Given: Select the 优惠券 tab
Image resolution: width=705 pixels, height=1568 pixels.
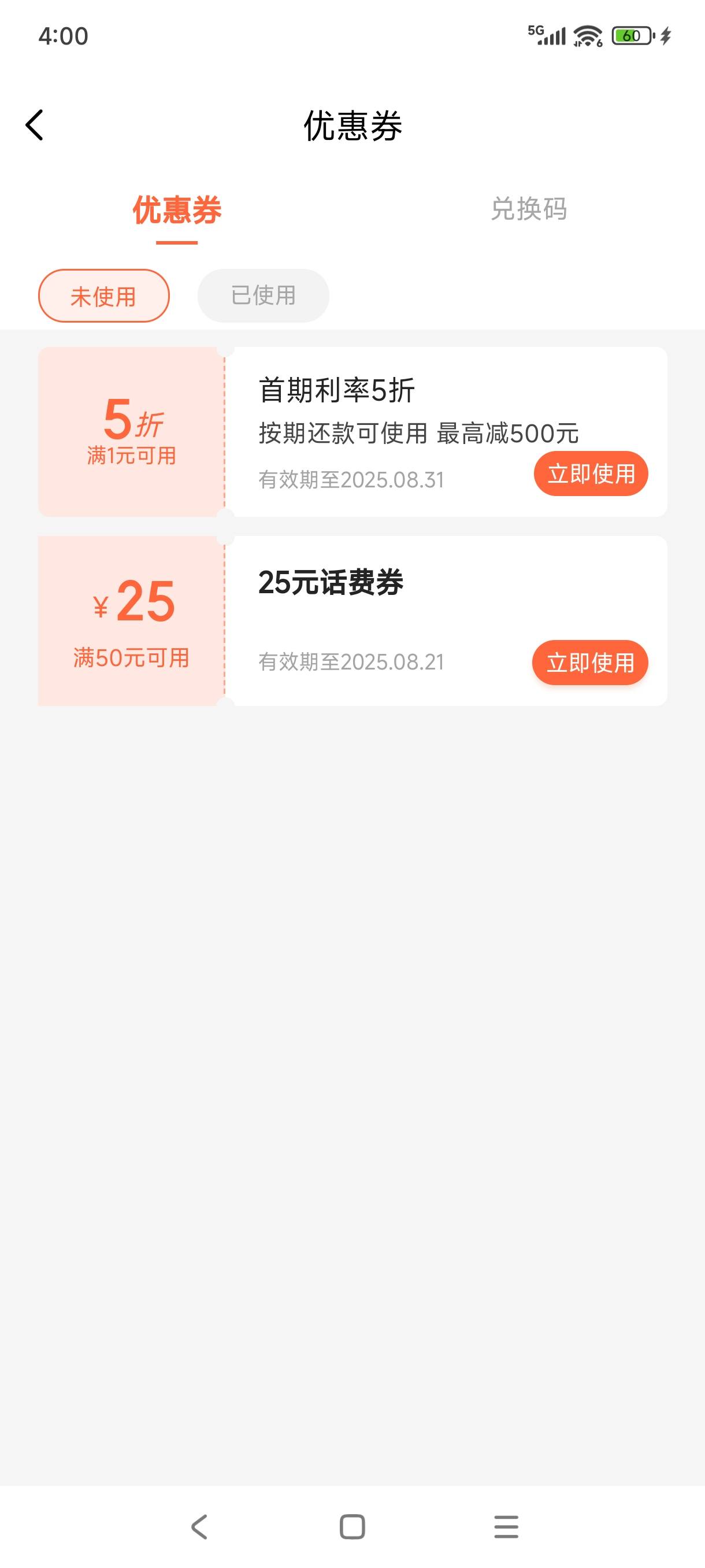Looking at the screenshot, I should tap(176, 210).
